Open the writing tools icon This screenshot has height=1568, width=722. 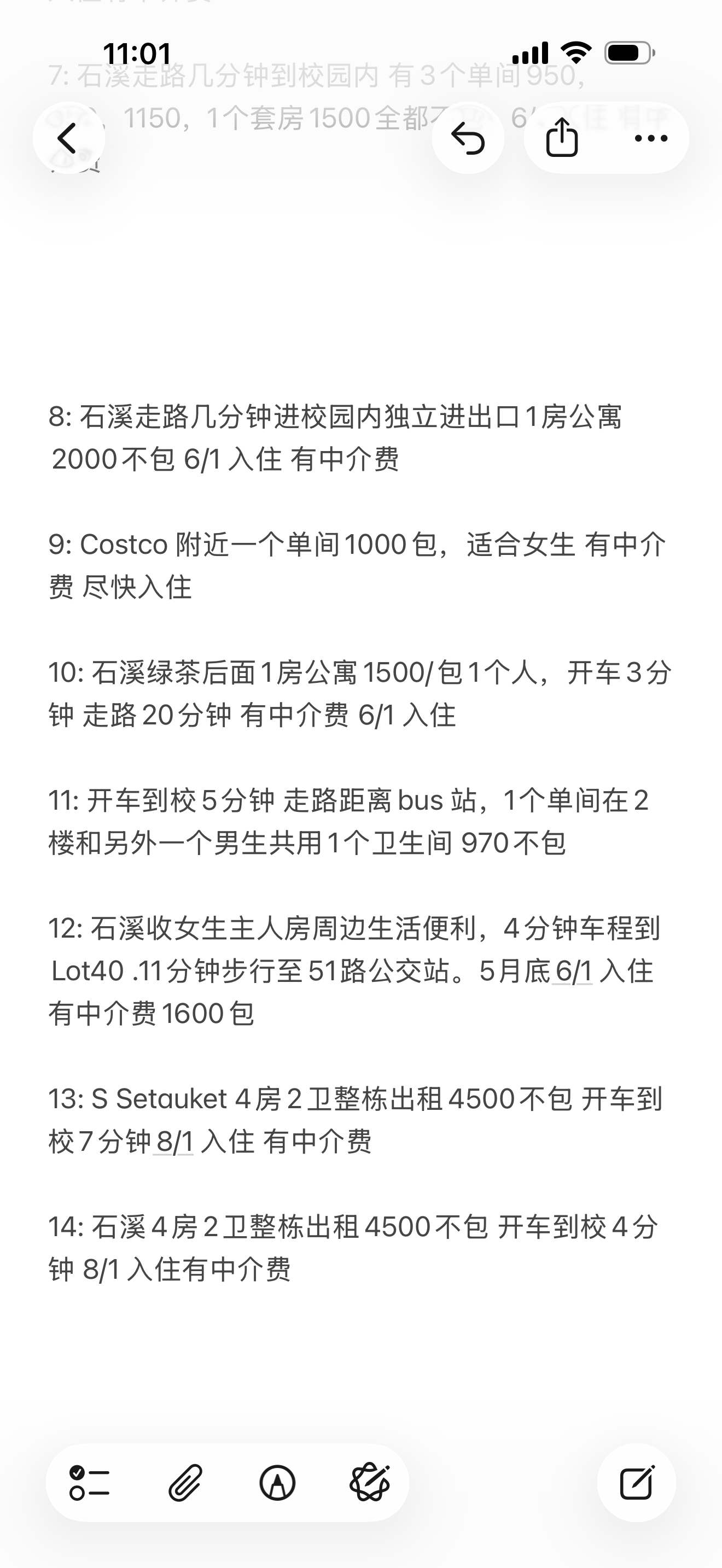pyautogui.click(x=370, y=1482)
